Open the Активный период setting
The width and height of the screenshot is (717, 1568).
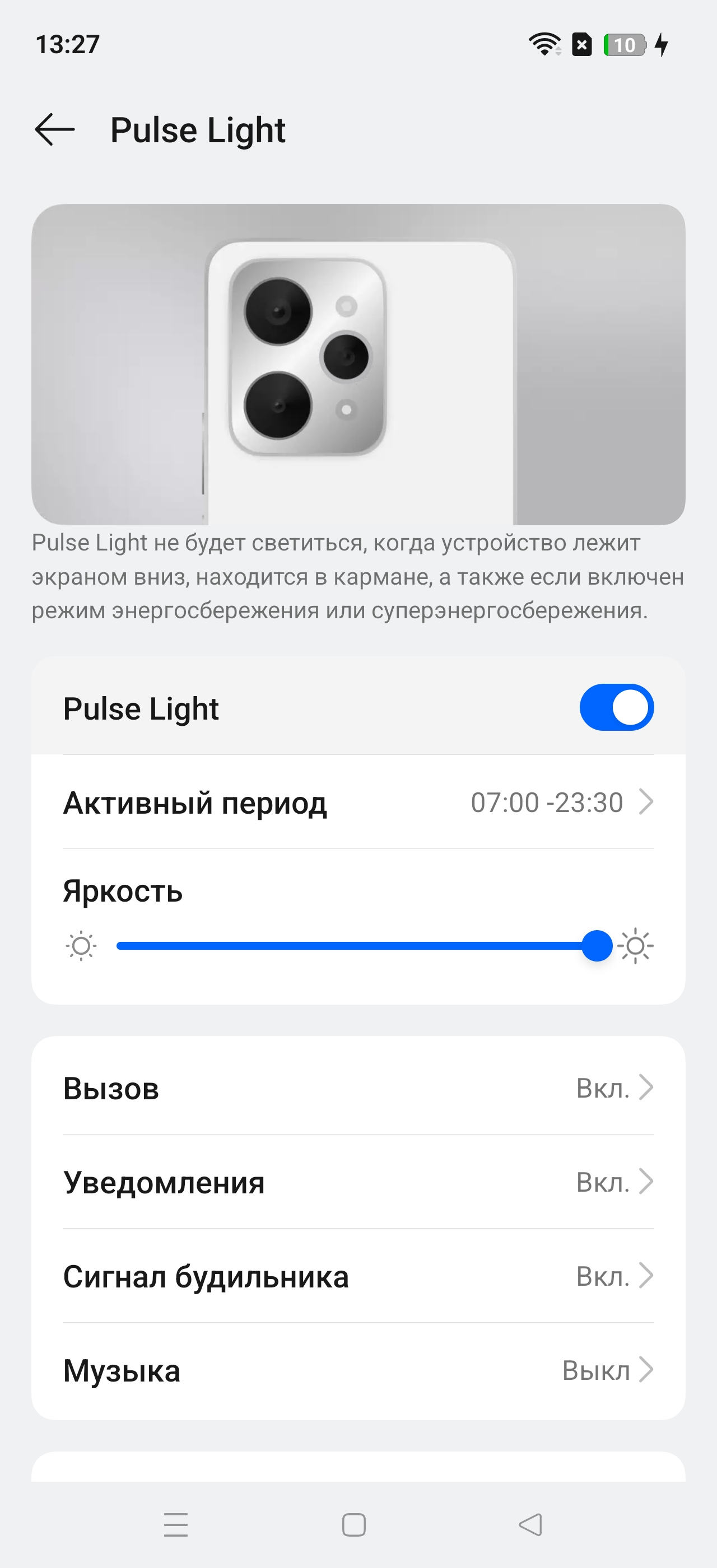pos(358,802)
